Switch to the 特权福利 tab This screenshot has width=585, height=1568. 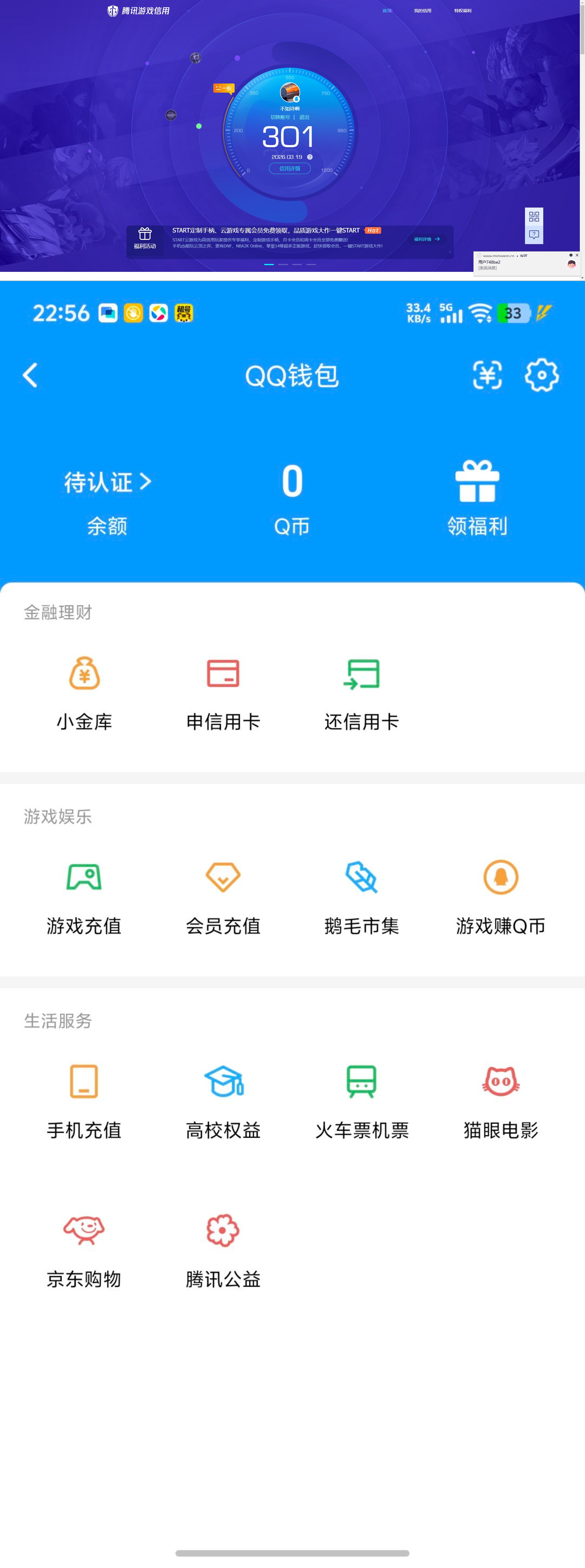point(463,11)
